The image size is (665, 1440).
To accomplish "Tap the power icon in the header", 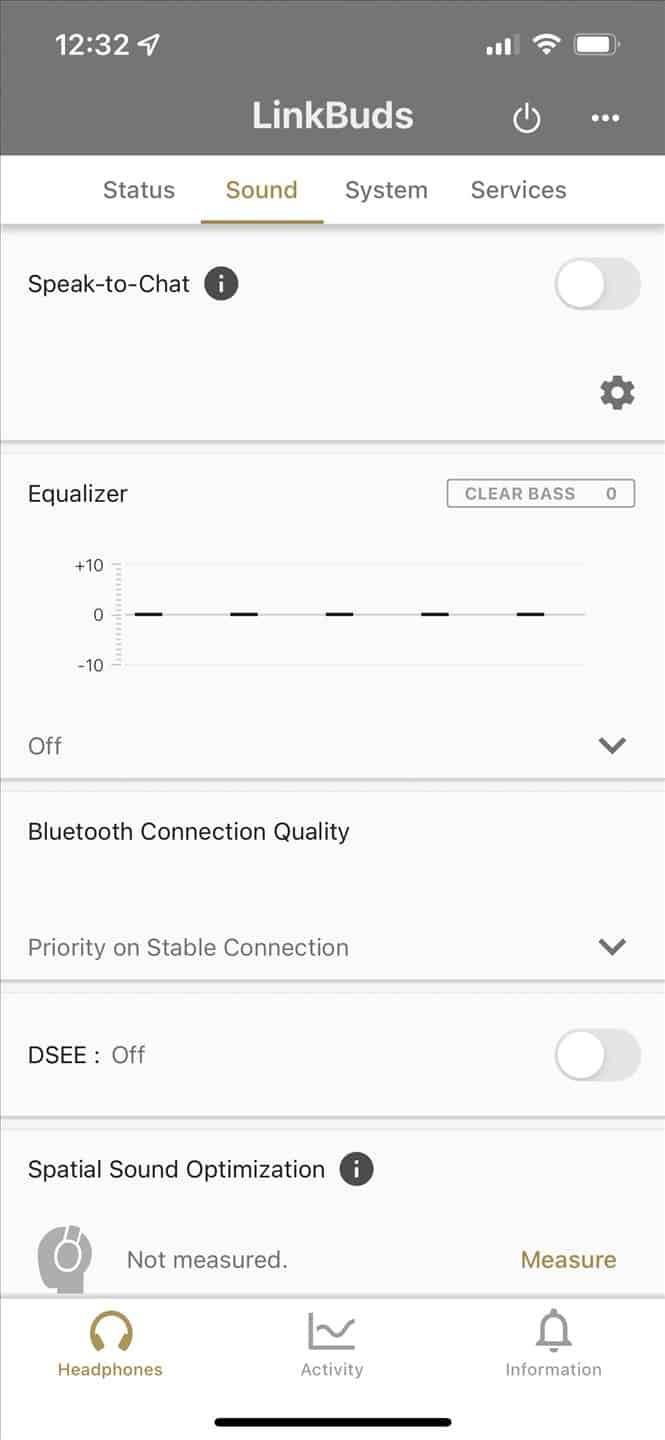I will 526,119.
